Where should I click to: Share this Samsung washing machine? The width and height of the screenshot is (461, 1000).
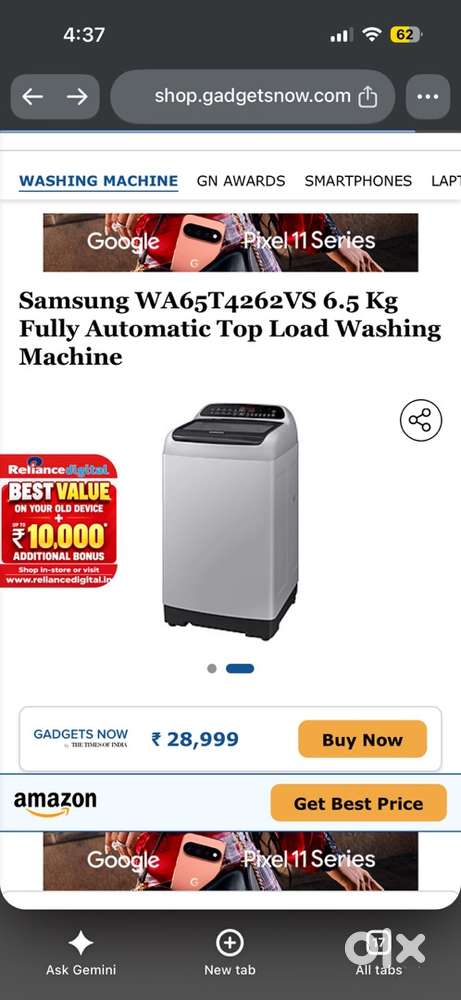tap(420, 420)
